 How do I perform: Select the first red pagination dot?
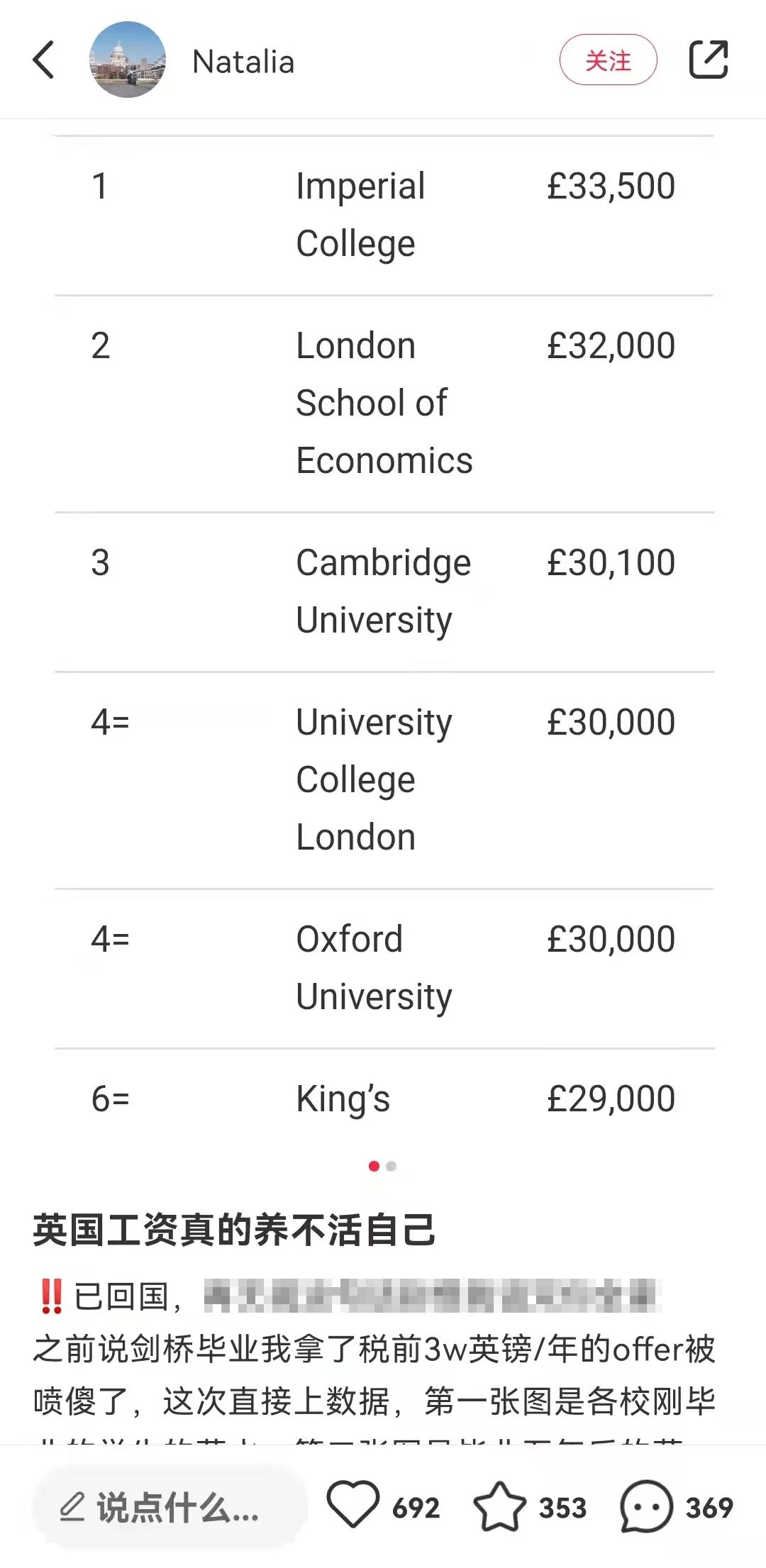click(374, 1165)
